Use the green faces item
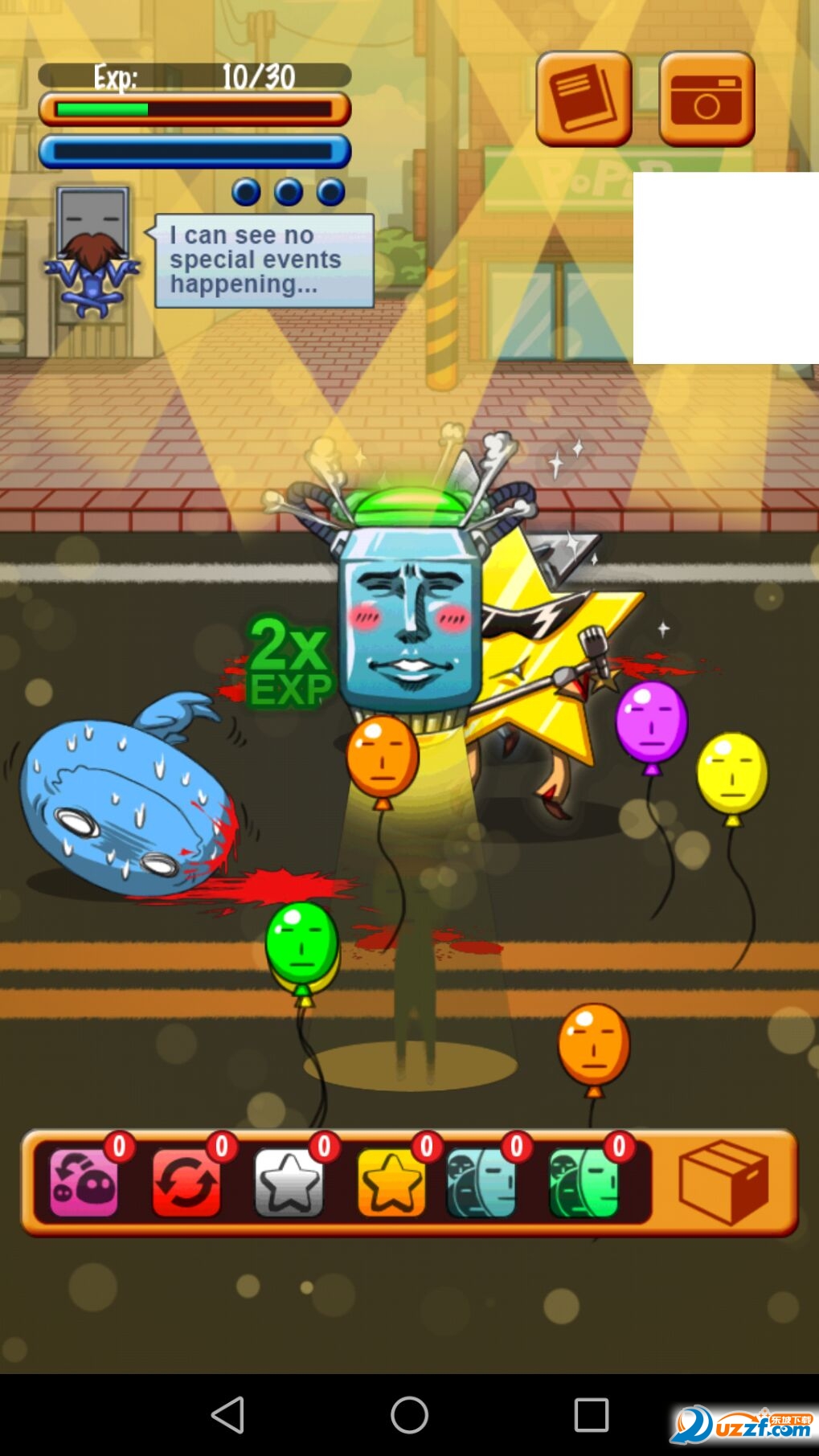 584,1183
